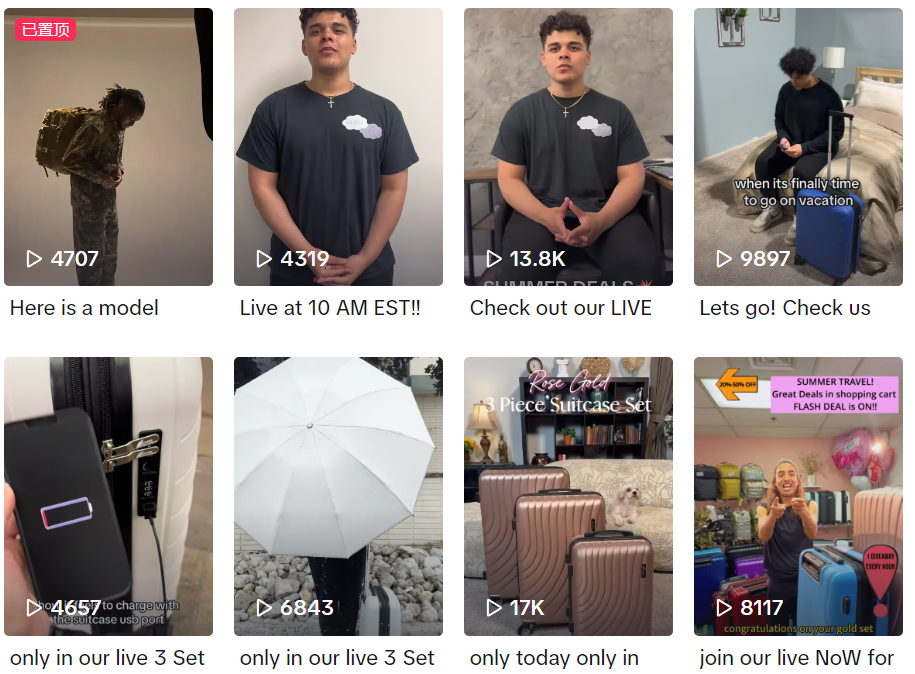Play the white umbrella video with 6843 plays

(x=338, y=496)
